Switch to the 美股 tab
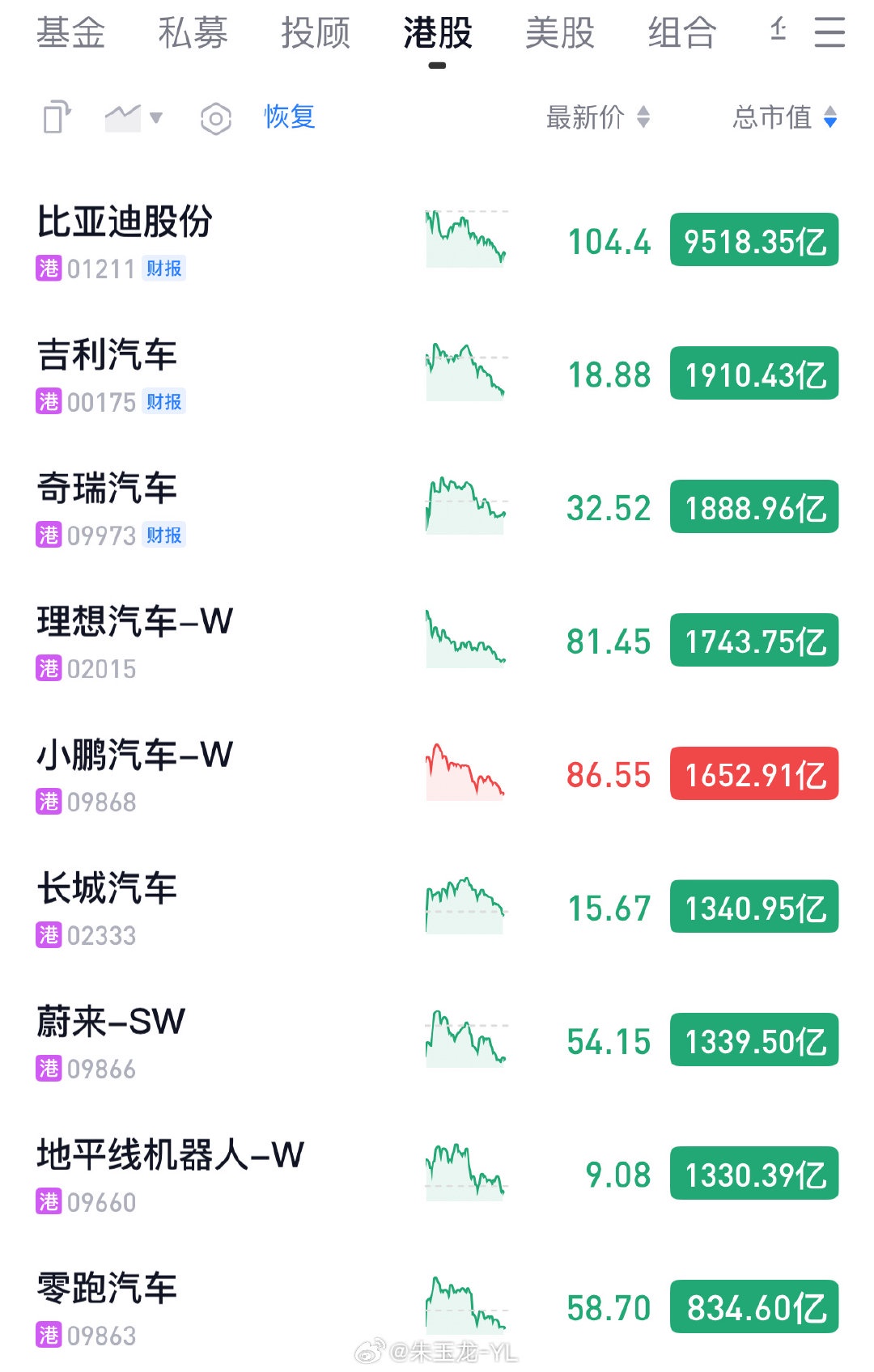This screenshot has width=874, height=1372. point(560,34)
